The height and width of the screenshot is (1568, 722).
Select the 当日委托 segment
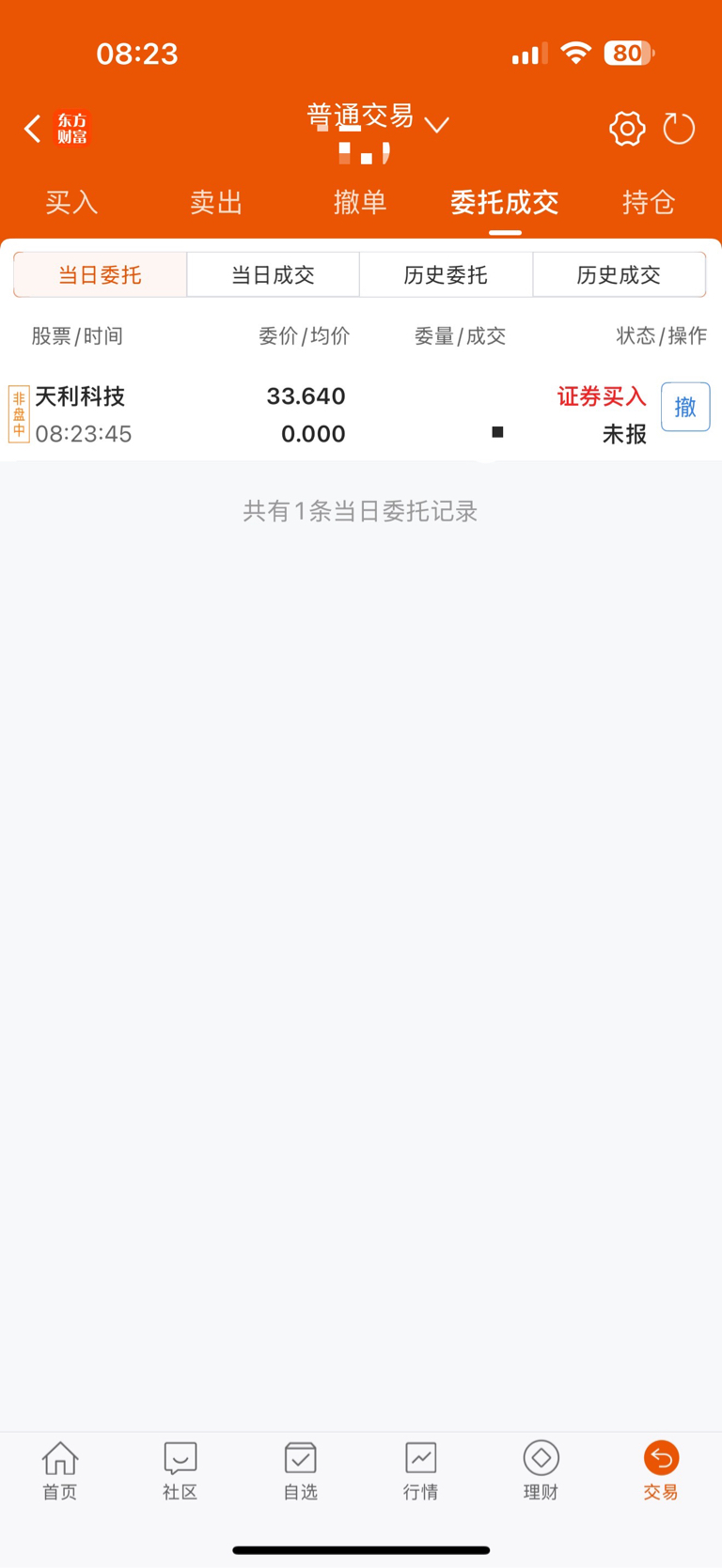click(100, 274)
